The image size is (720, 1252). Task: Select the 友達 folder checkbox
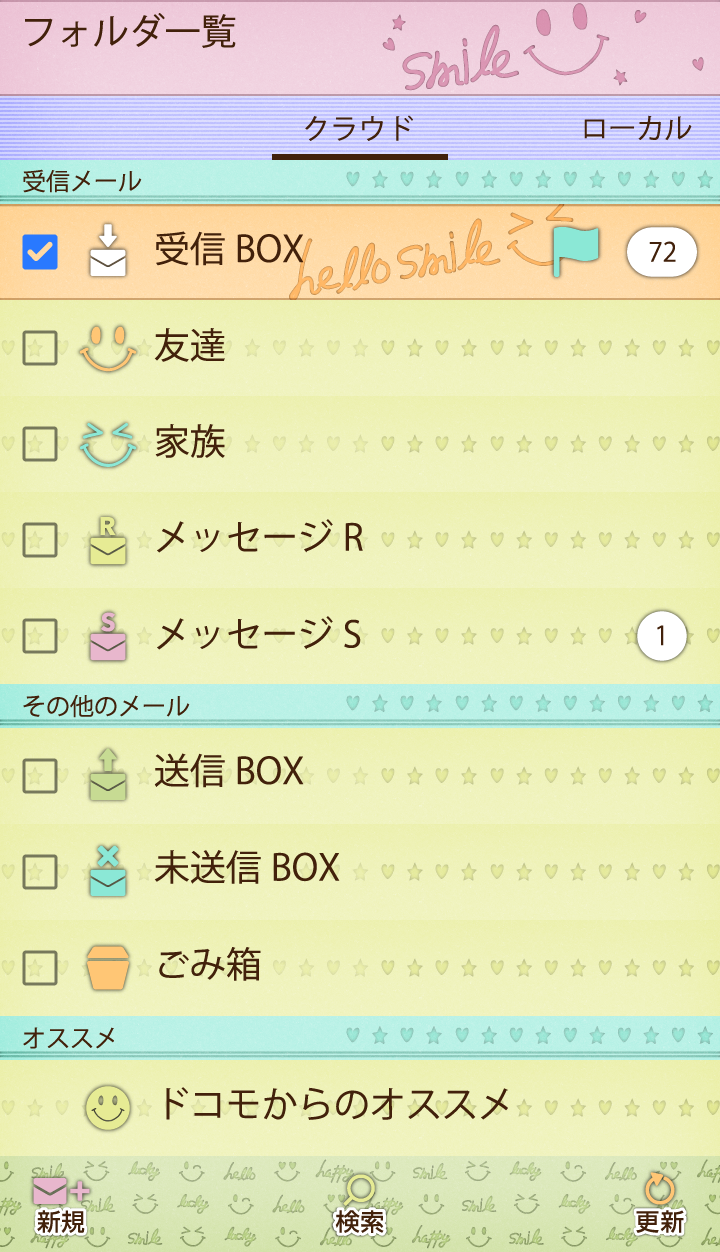click(x=40, y=348)
